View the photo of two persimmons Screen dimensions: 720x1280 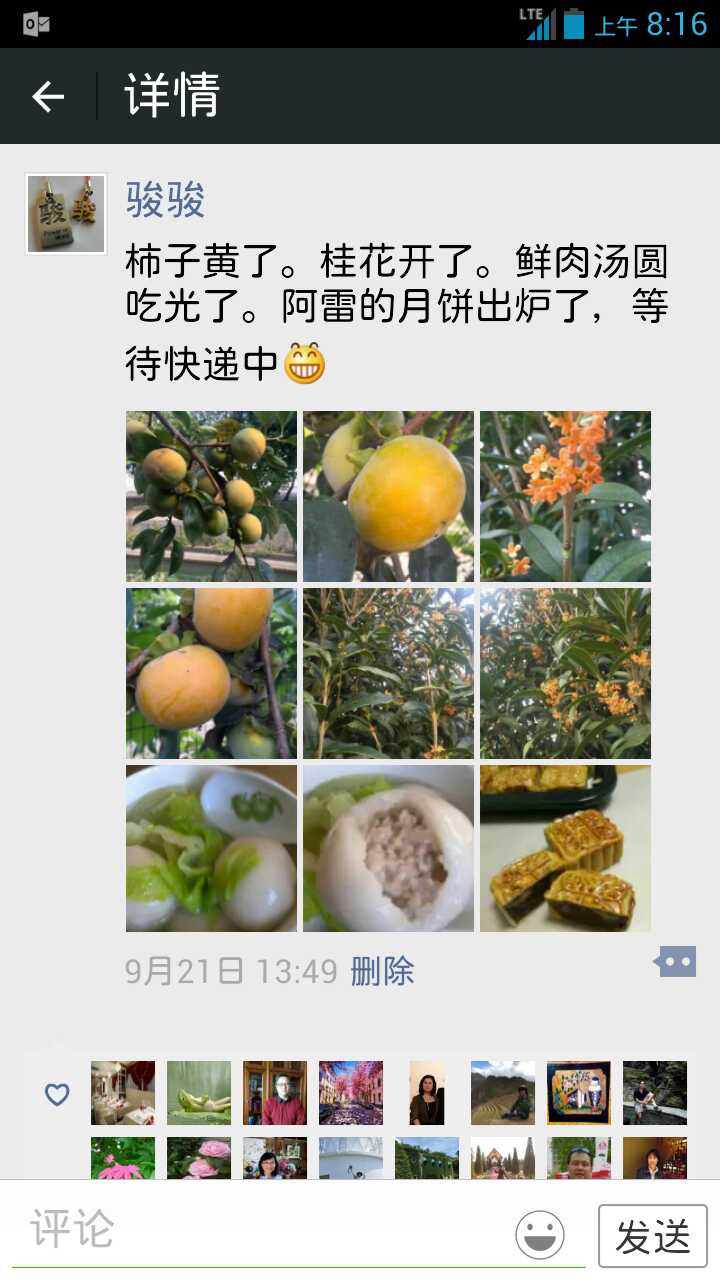(211, 673)
